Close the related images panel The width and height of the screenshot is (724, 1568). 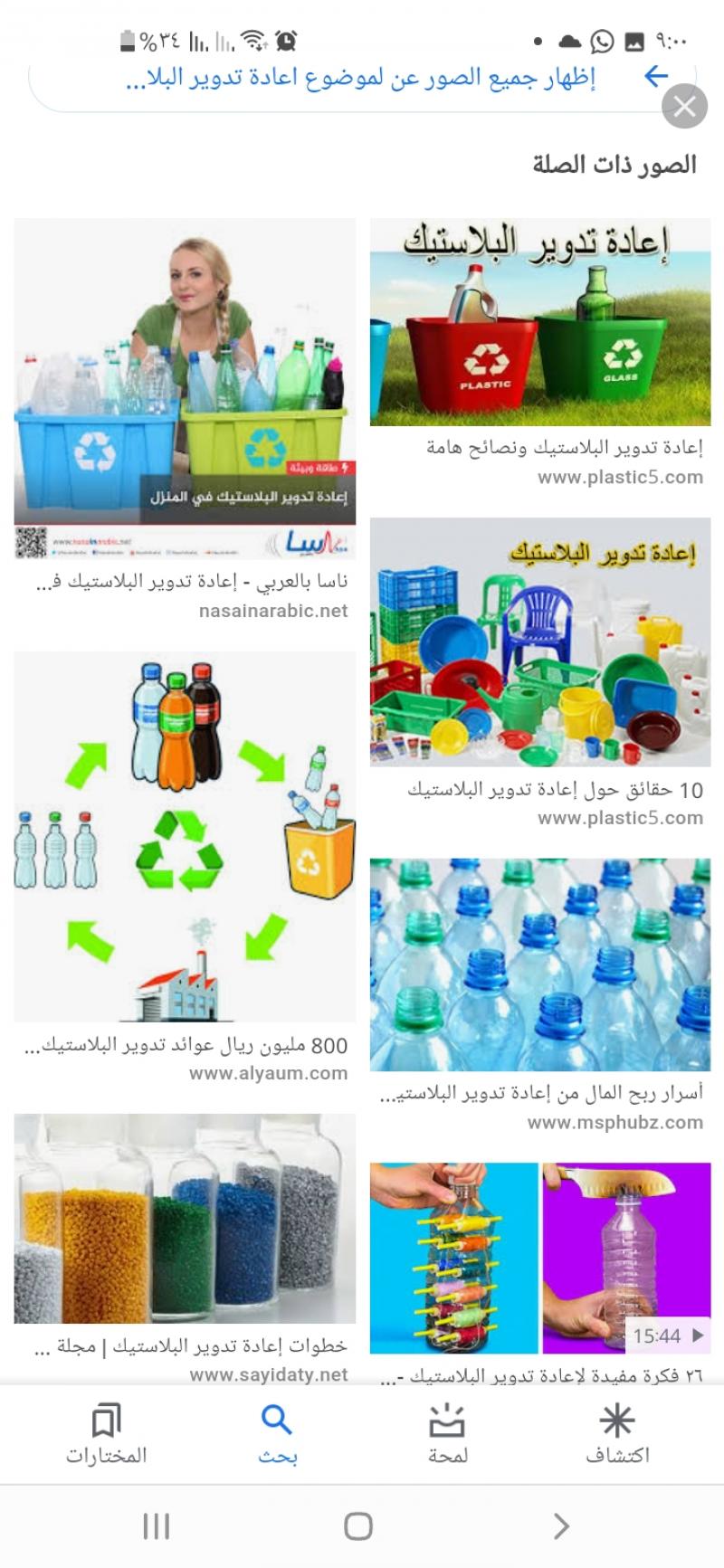coord(684,107)
